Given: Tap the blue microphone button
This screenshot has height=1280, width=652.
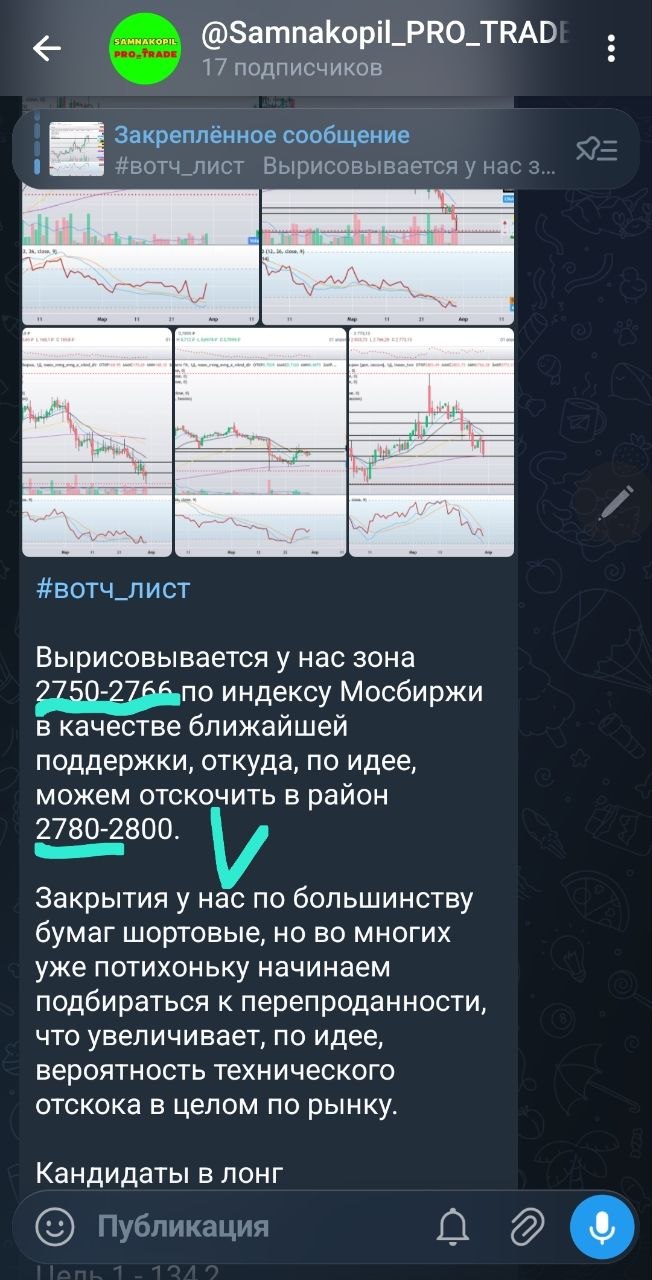Looking at the screenshot, I should pyautogui.click(x=603, y=1226).
